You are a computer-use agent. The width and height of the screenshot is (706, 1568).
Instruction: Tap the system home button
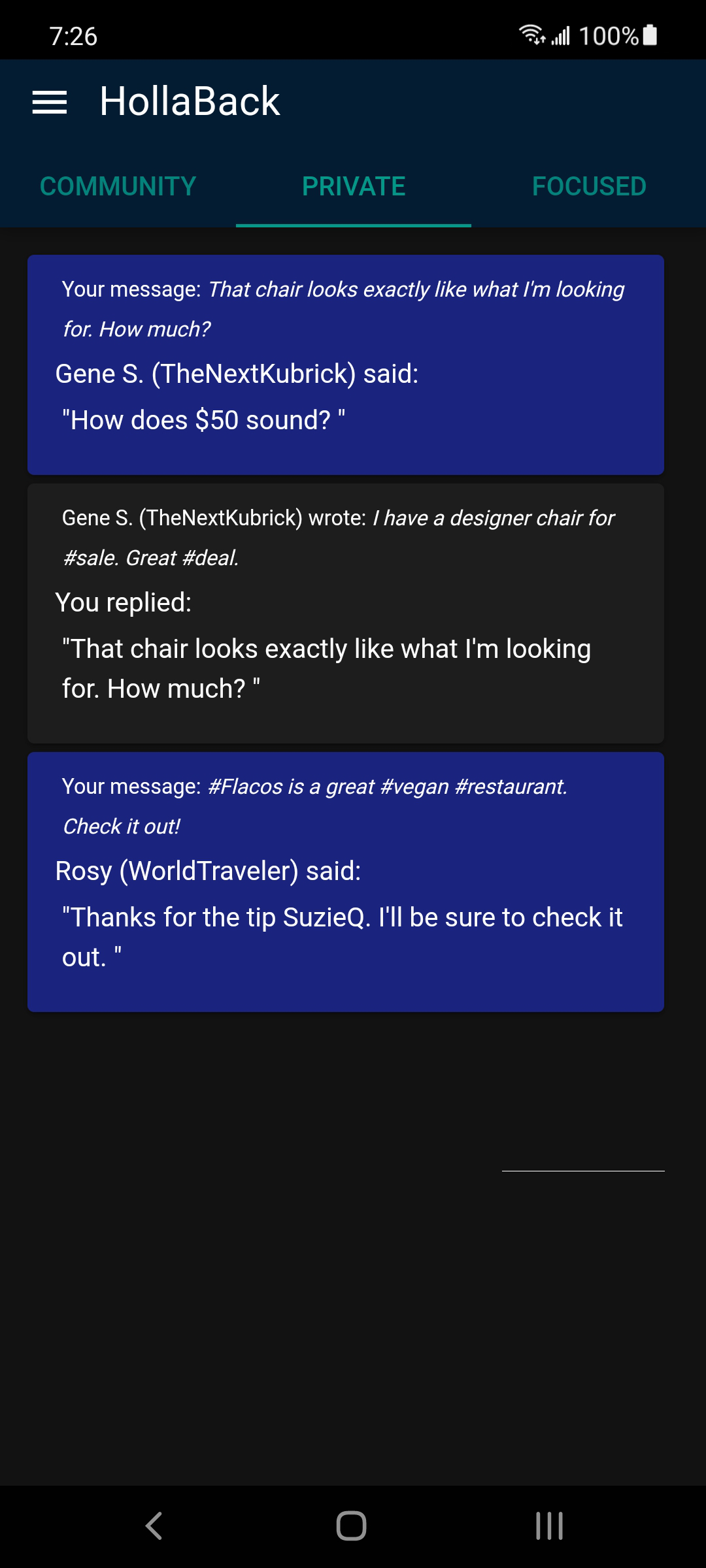(352, 1526)
